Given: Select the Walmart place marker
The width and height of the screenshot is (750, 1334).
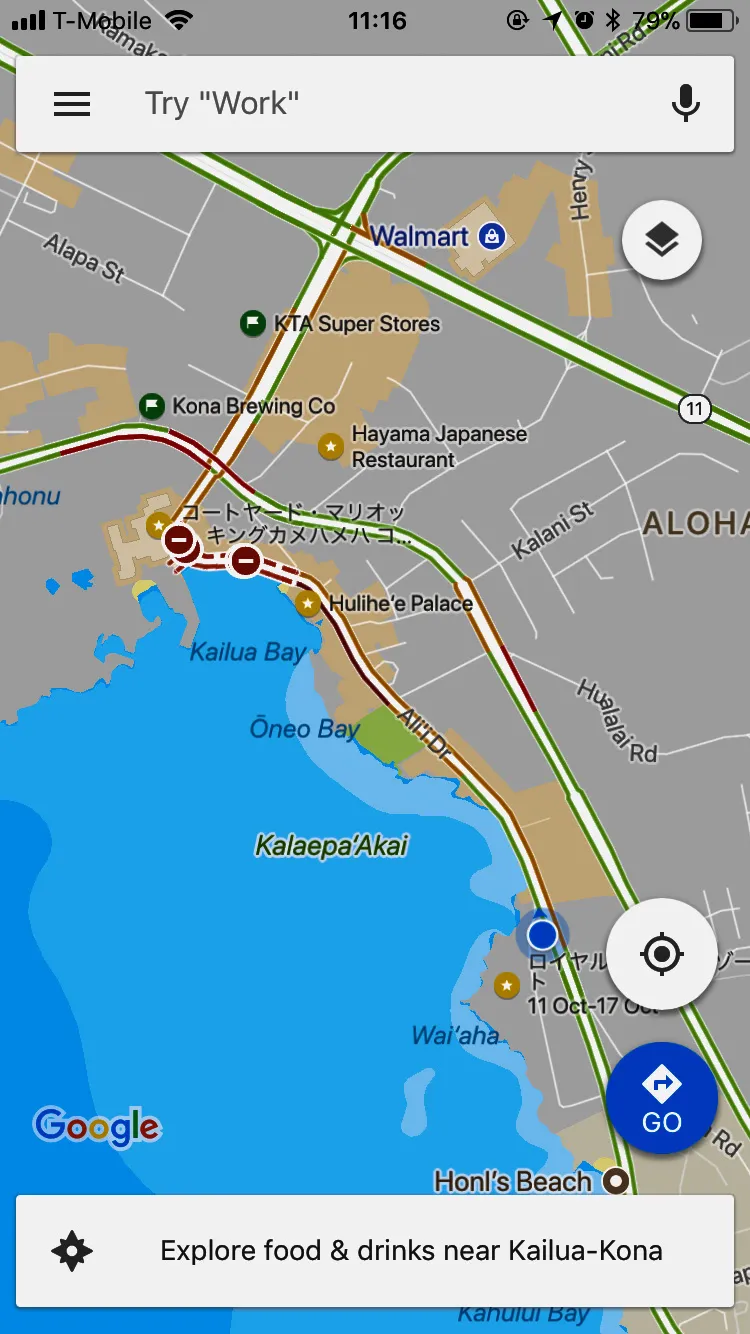Looking at the screenshot, I should coord(491,237).
